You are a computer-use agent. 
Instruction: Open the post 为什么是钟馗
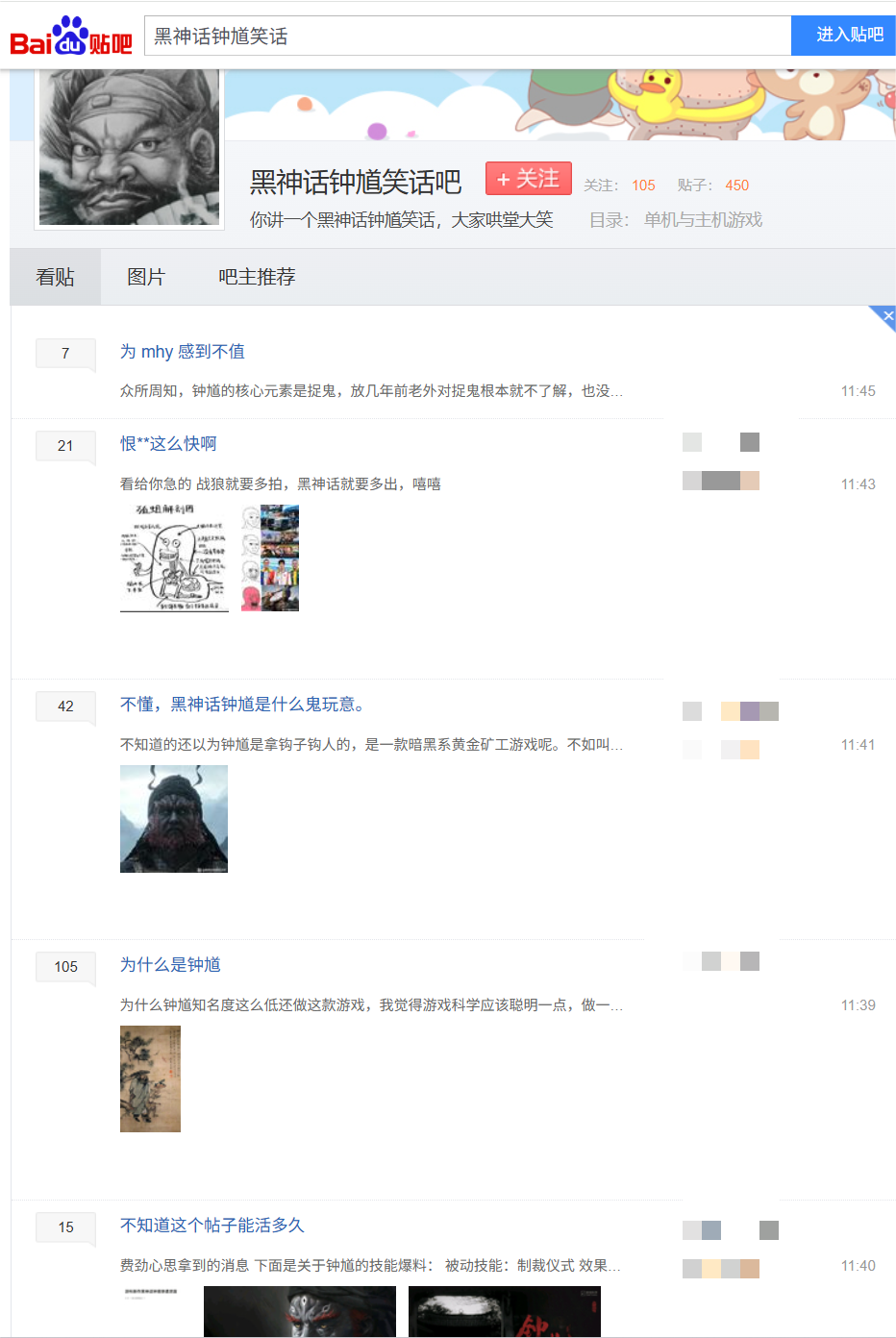point(170,964)
